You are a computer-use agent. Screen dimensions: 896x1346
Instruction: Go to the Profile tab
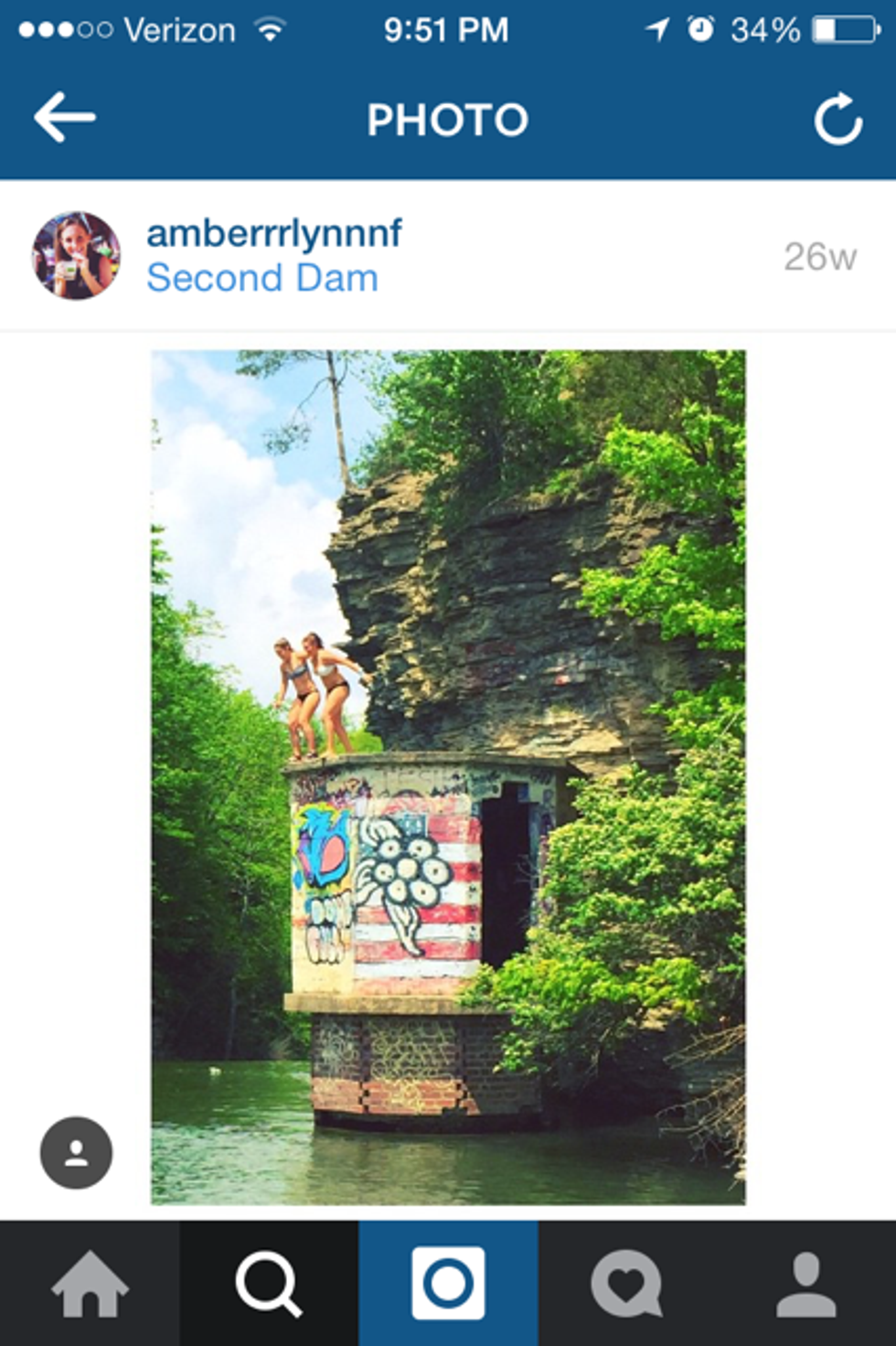[805, 1284]
